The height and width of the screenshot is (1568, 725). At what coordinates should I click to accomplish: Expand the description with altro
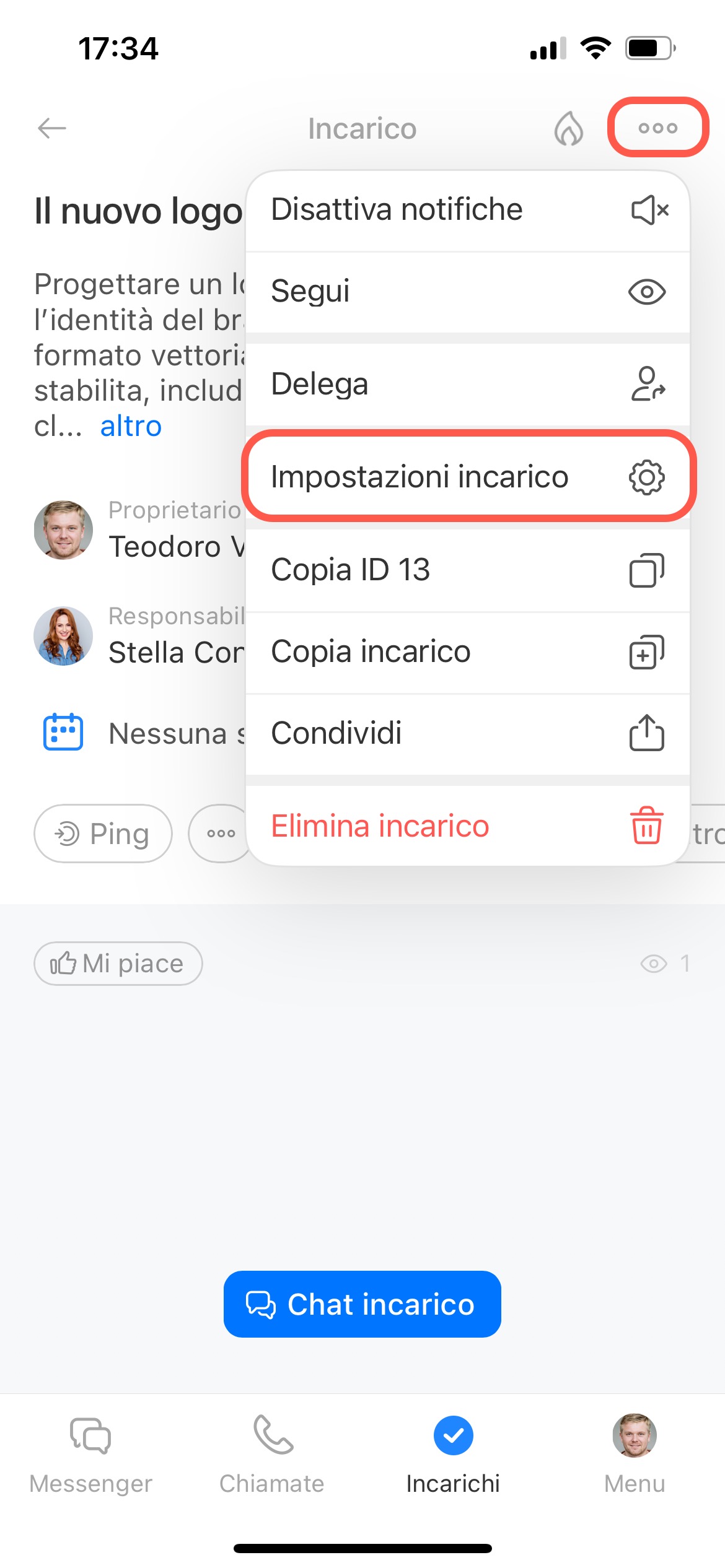pos(131,426)
